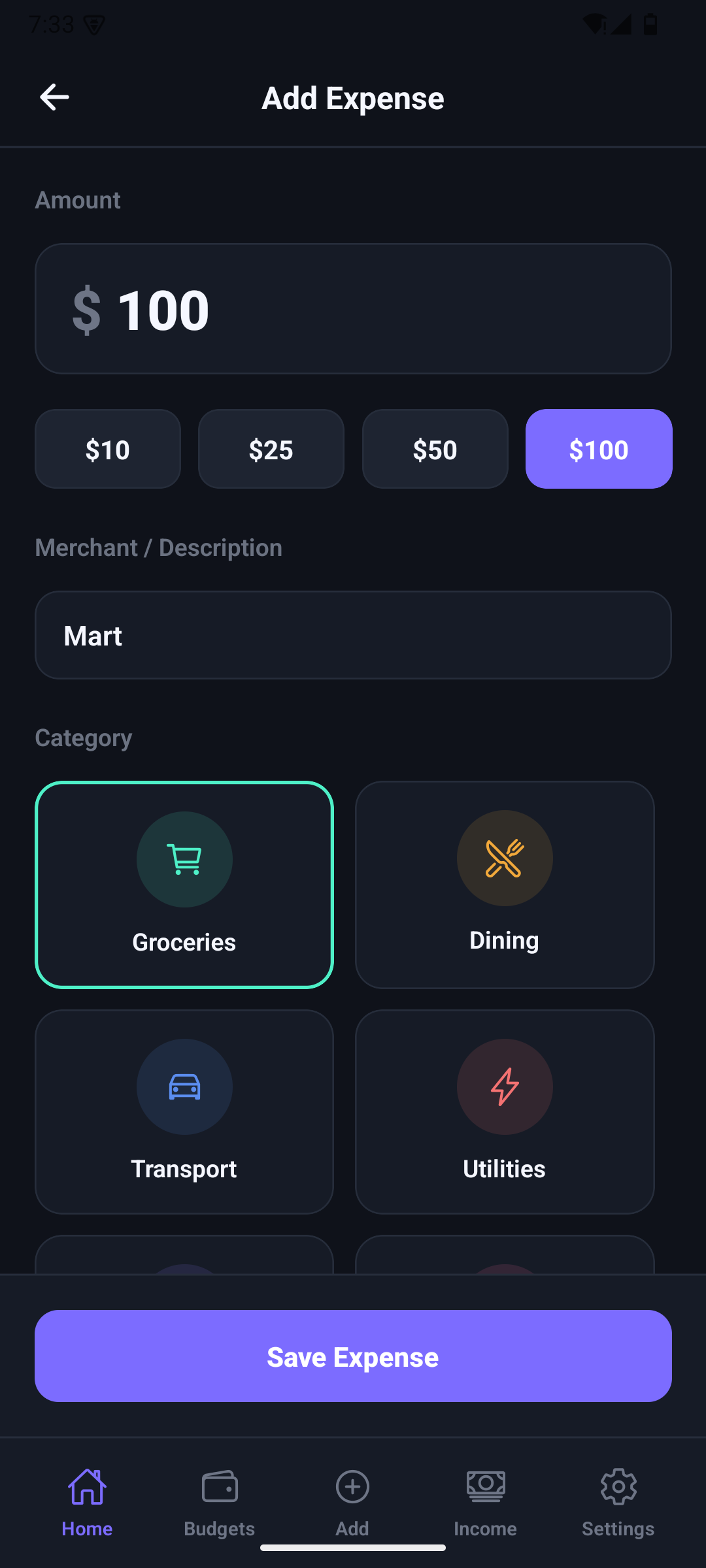This screenshot has height=1568, width=706.
Task: Tap the Income cash icon
Action: (x=485, y=1487)
